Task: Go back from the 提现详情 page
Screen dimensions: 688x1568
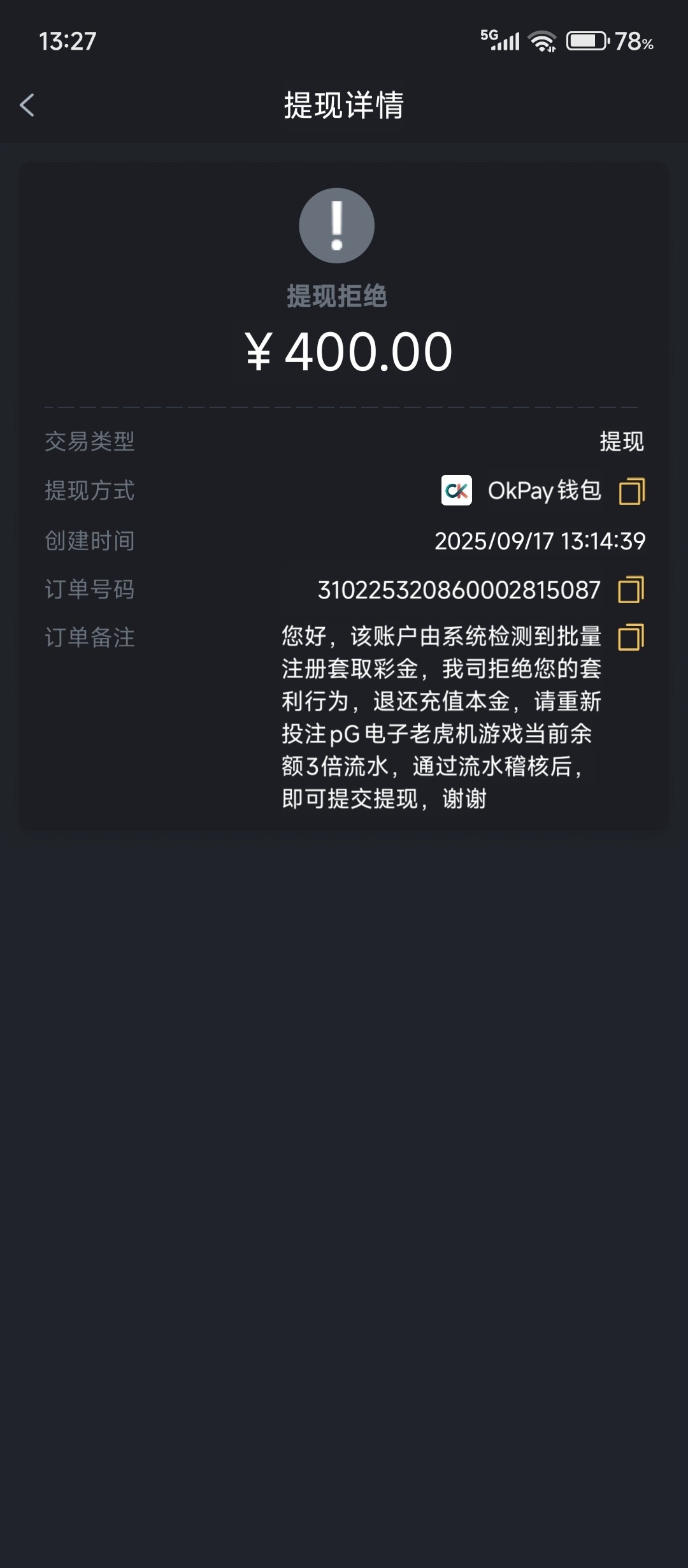Action: click(x=27, y=105)
